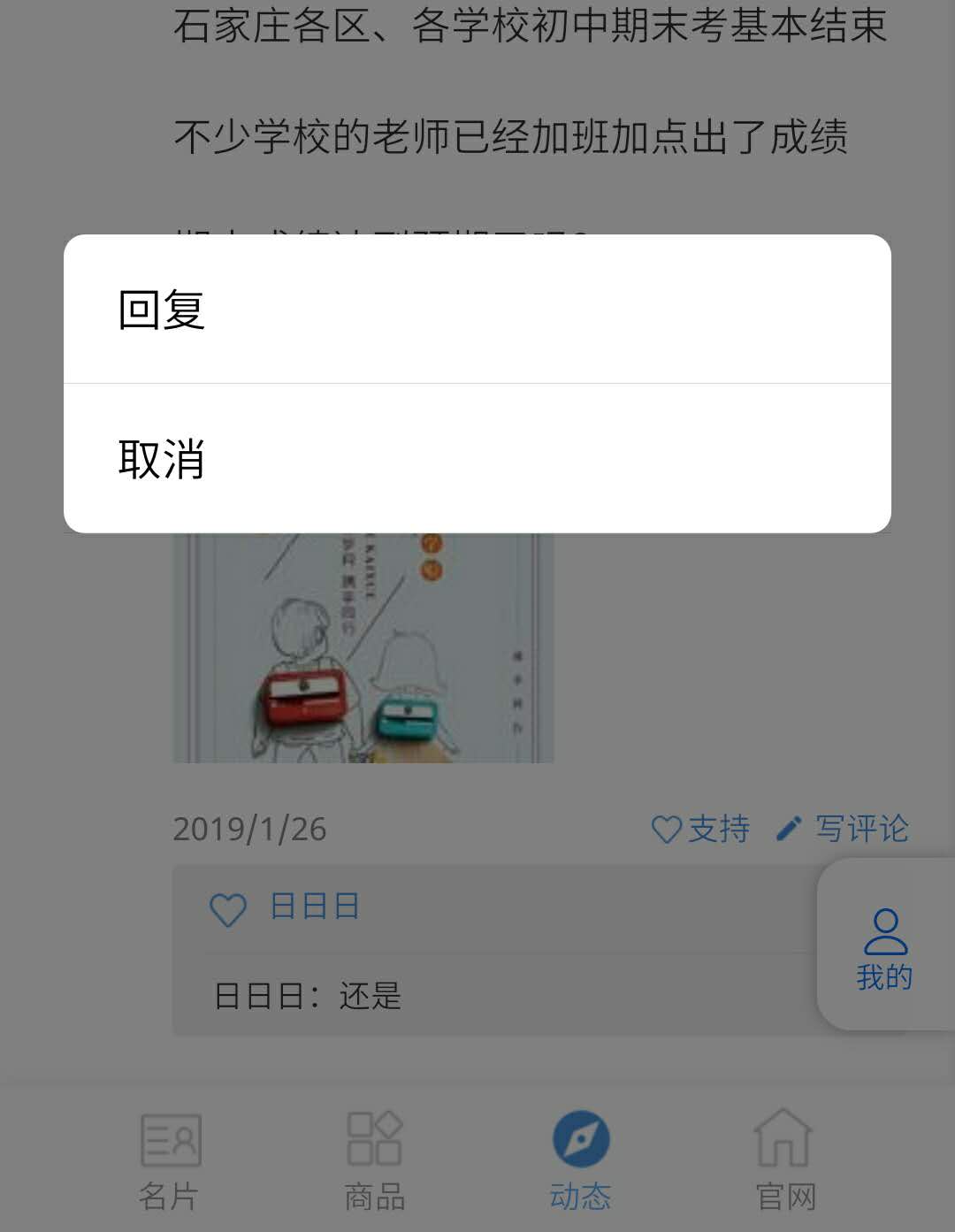Tap 支持 to like the post
The image size is (955, 1232).
700,829
